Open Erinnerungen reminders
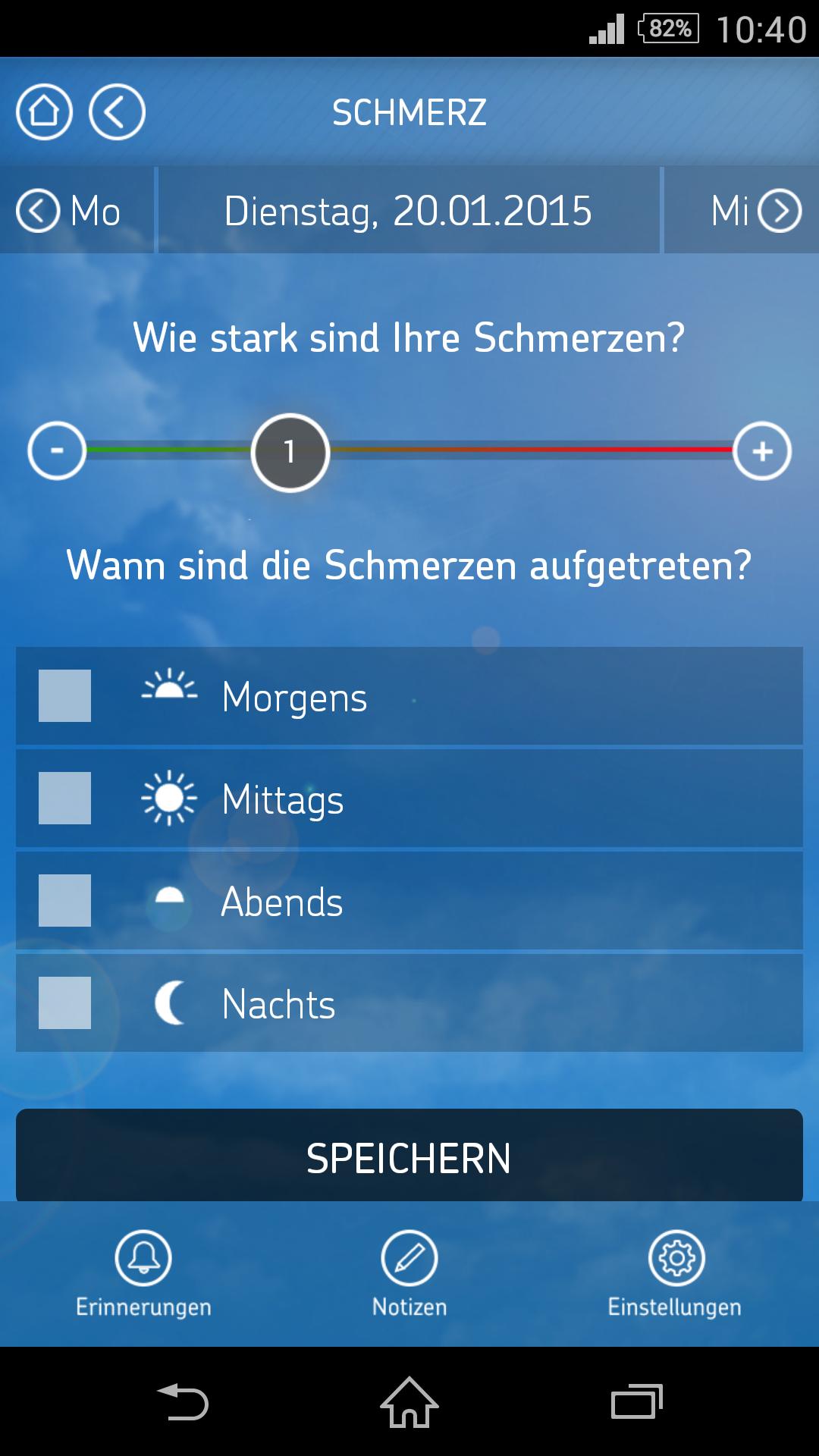819x1456 pixels. tap(143, 1274)
